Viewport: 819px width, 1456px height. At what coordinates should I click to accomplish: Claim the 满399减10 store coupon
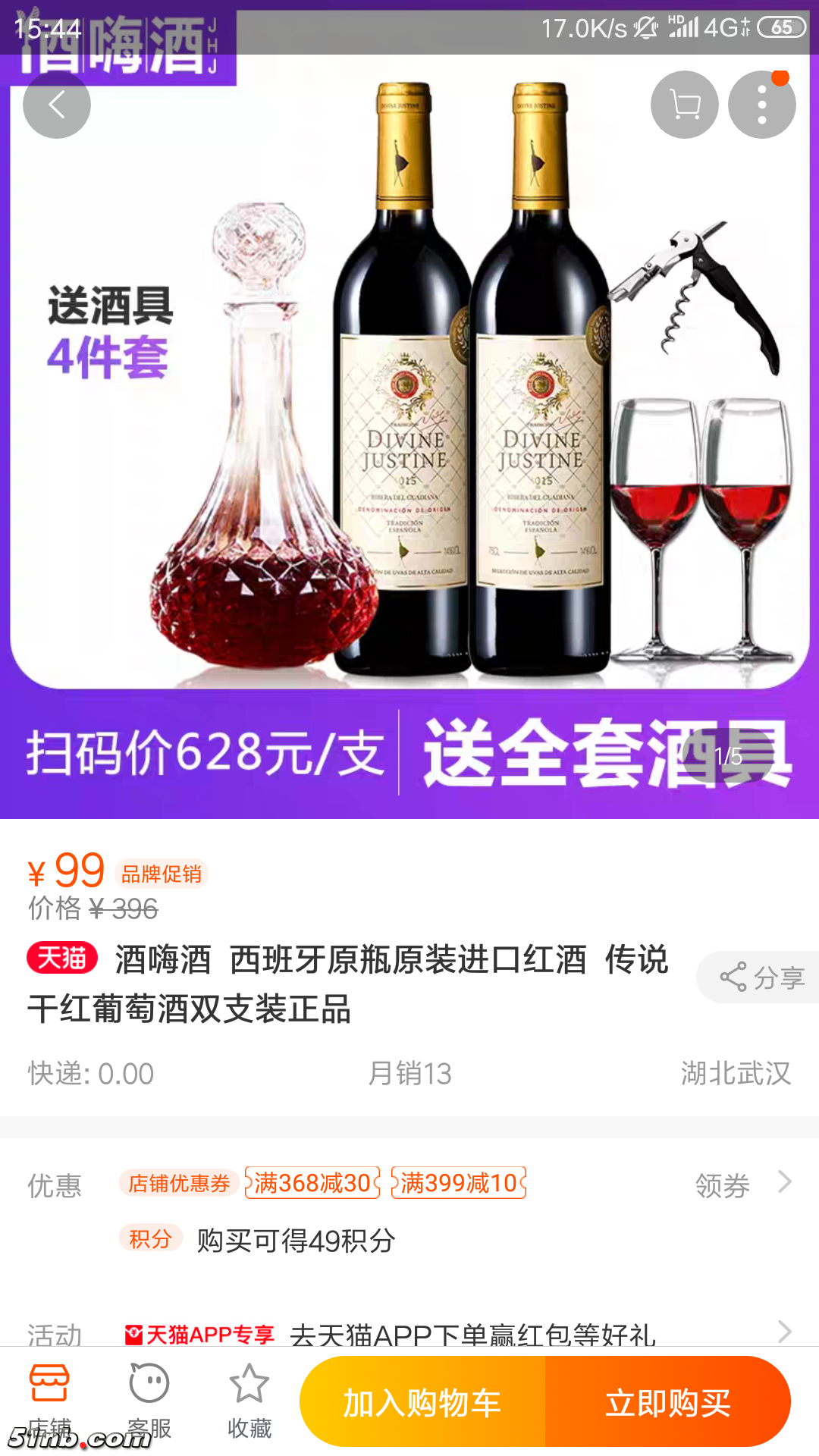click(458, 1183)
